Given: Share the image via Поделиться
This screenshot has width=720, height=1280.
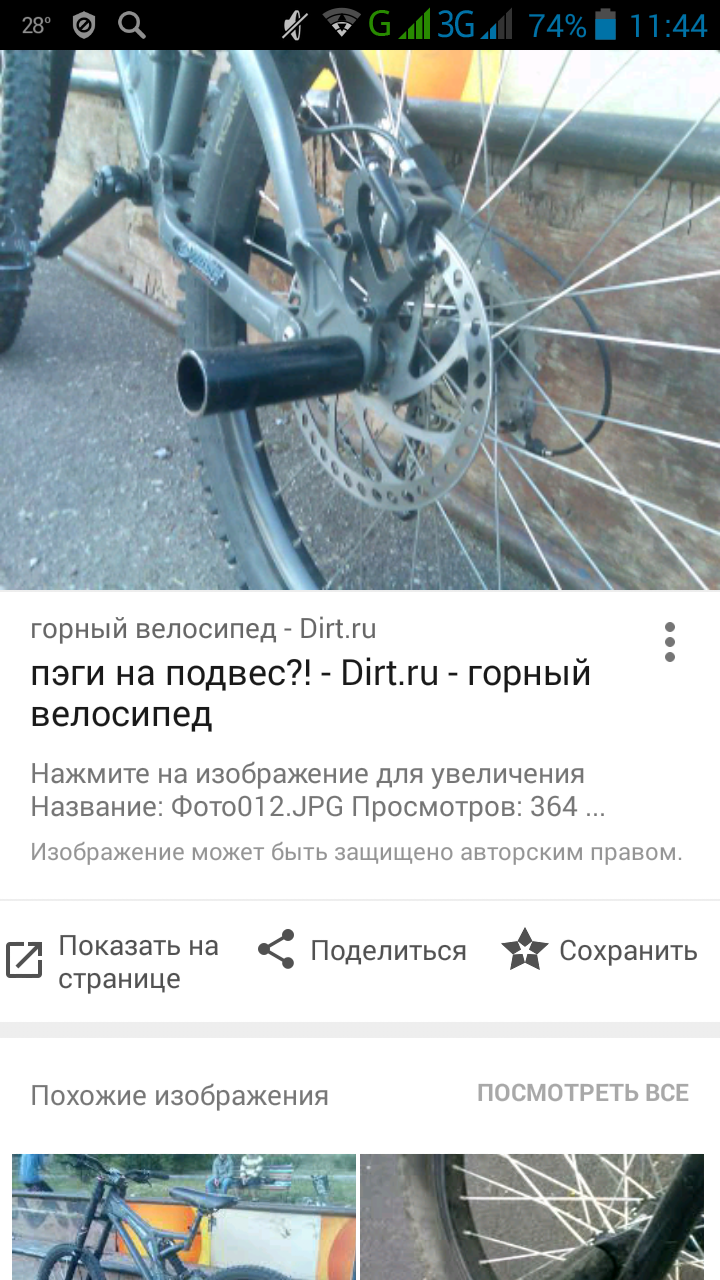Looking at the screenshot, I should [x=362, y=950].
